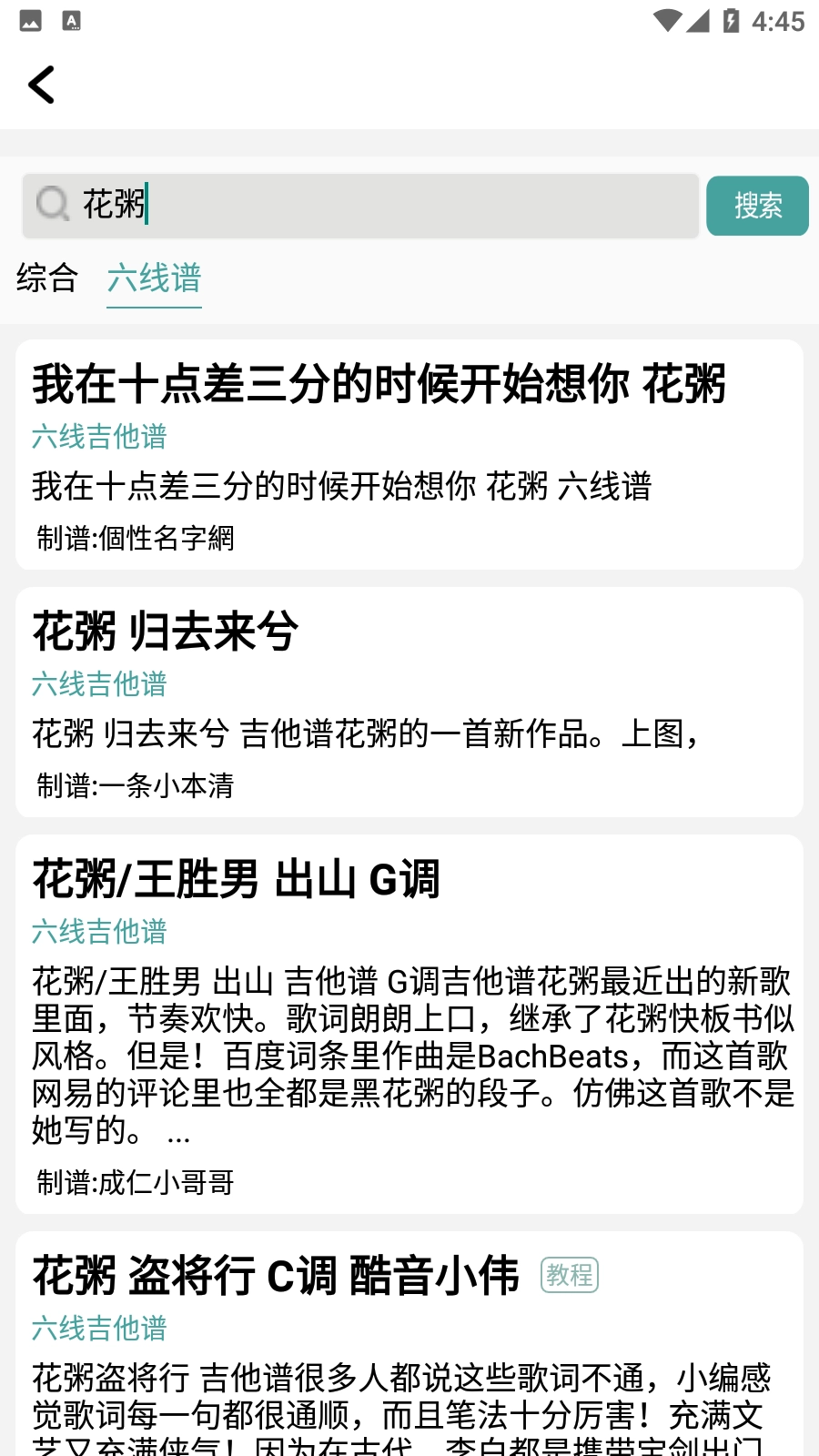This screenshot has height=1456, width=819.
Task: Open 花粥 盗将行 C调 酷音小伟 result
Action: (278, 1276)
